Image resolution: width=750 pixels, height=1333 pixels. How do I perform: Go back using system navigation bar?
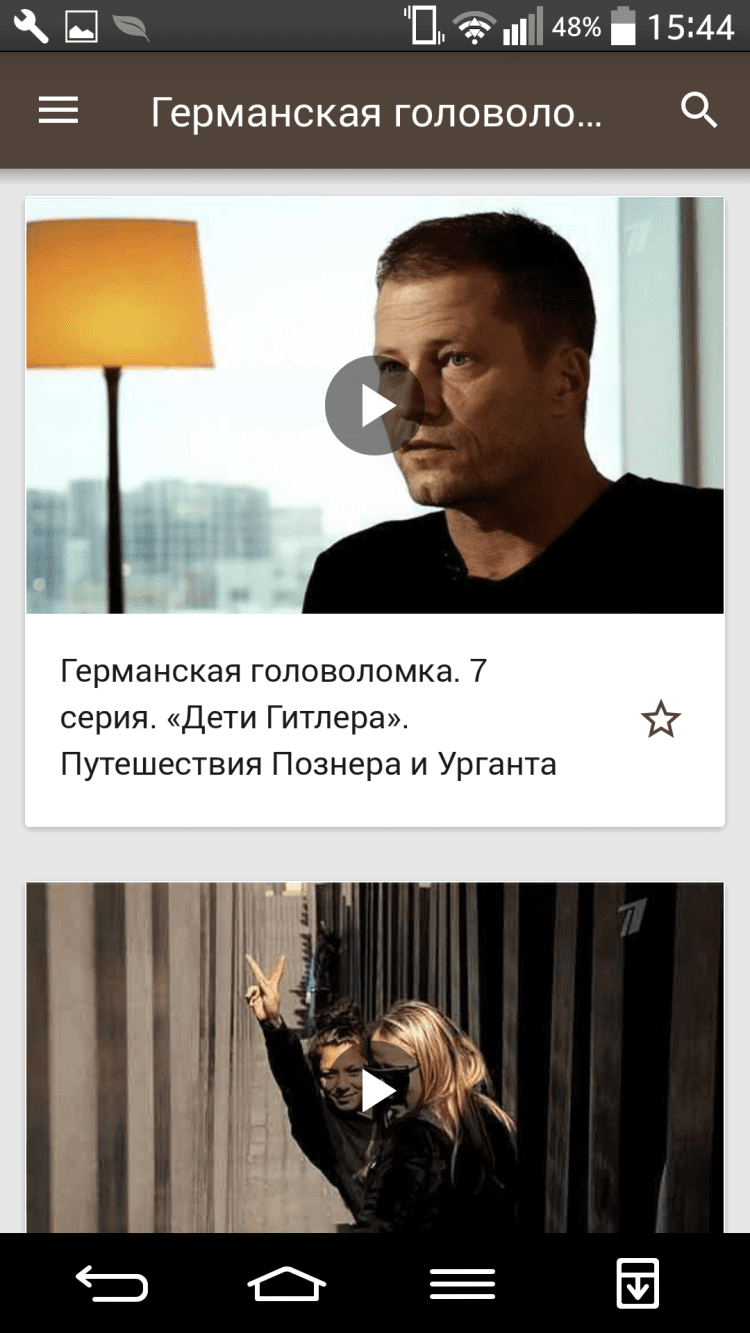tap(112, 1283)
